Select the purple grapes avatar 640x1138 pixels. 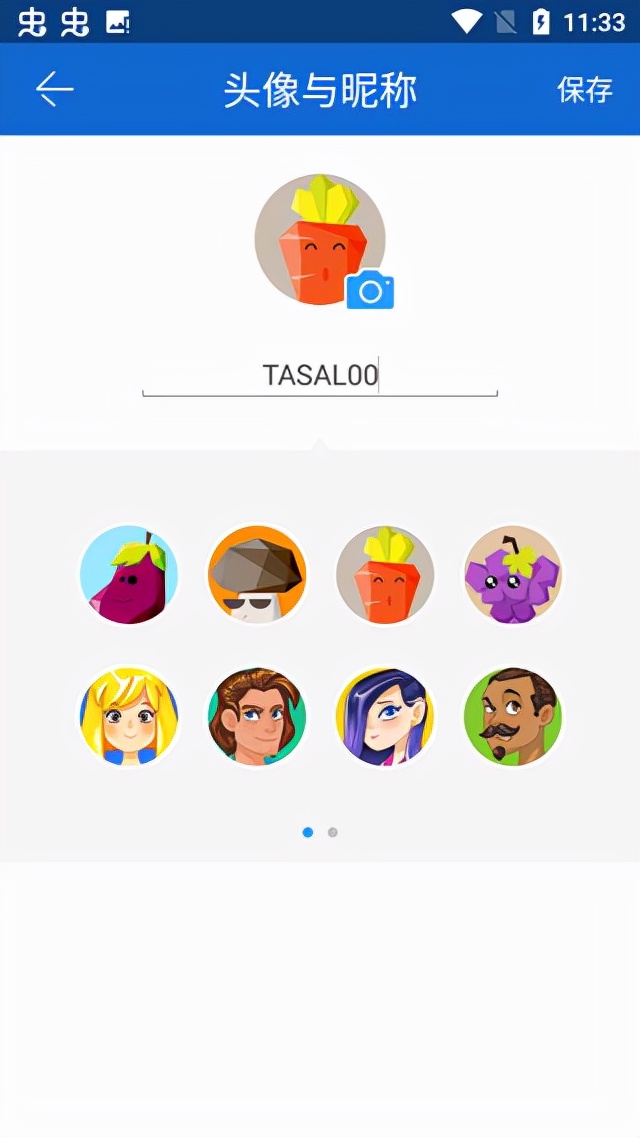(513, 575)
